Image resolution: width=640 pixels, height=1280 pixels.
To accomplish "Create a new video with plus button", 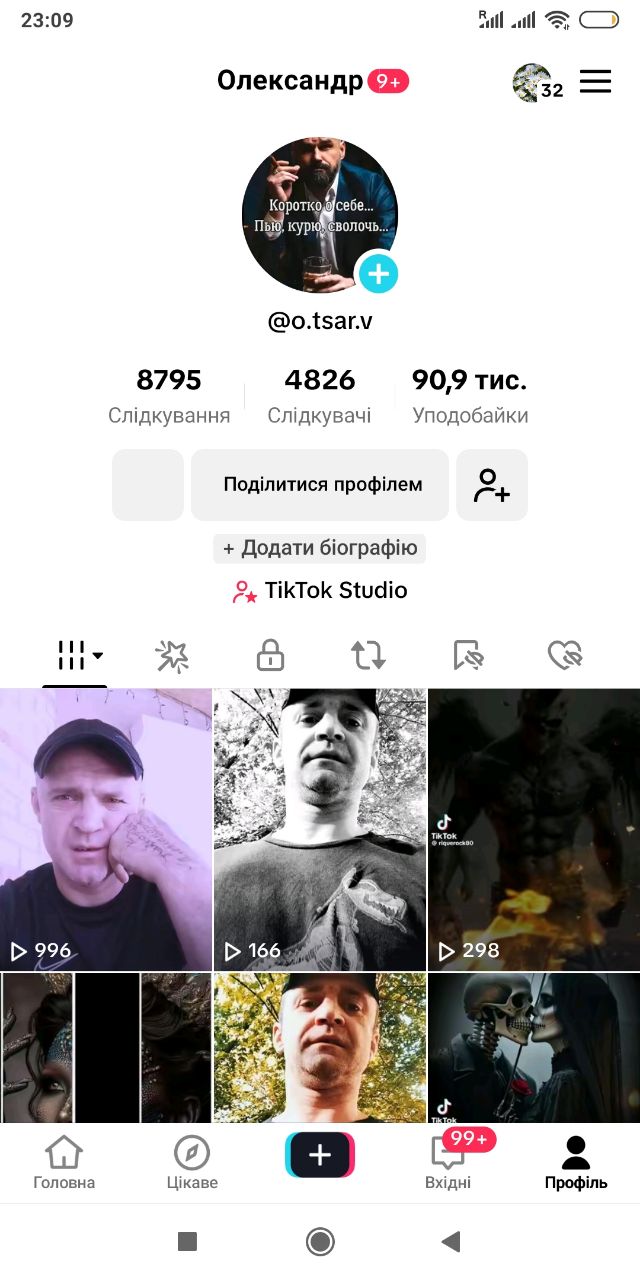I will pyautogui.click(x=320, y=1156).
